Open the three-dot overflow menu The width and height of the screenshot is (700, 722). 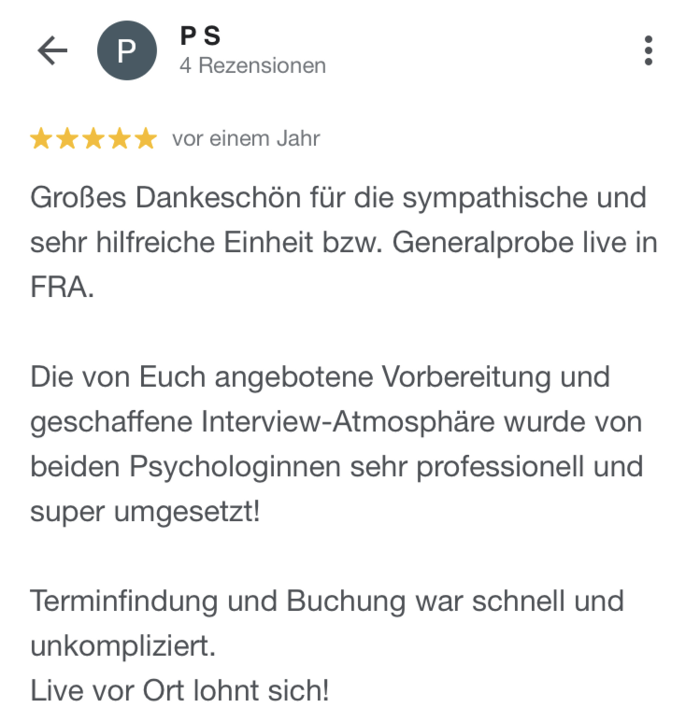[x=649, y=50]
